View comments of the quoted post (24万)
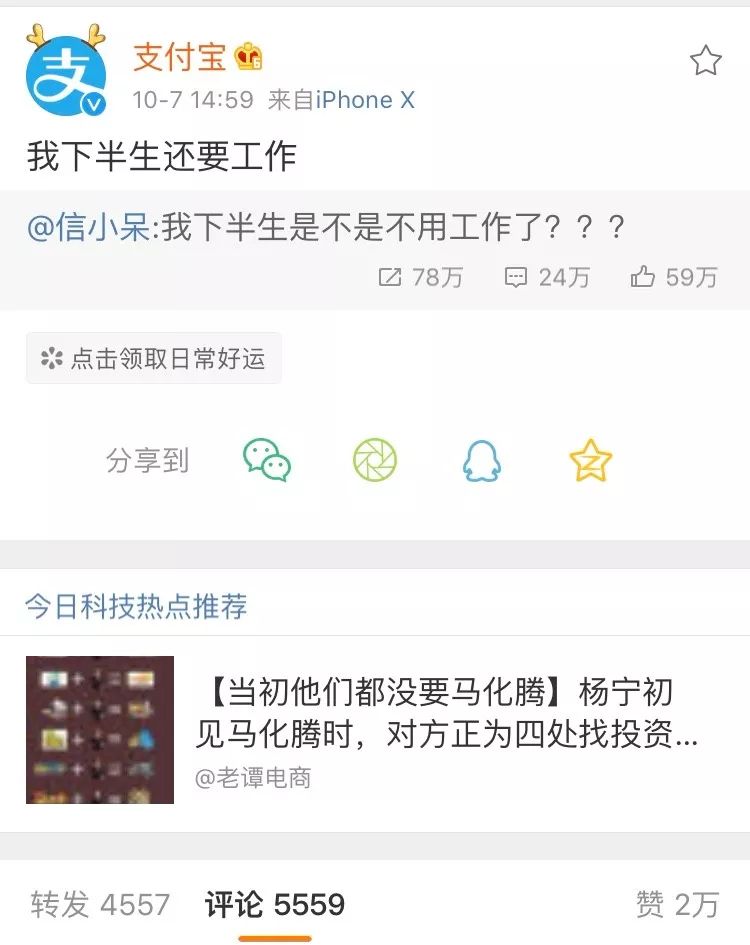Screen dimensions: 750x945 (x=547, y=277)
